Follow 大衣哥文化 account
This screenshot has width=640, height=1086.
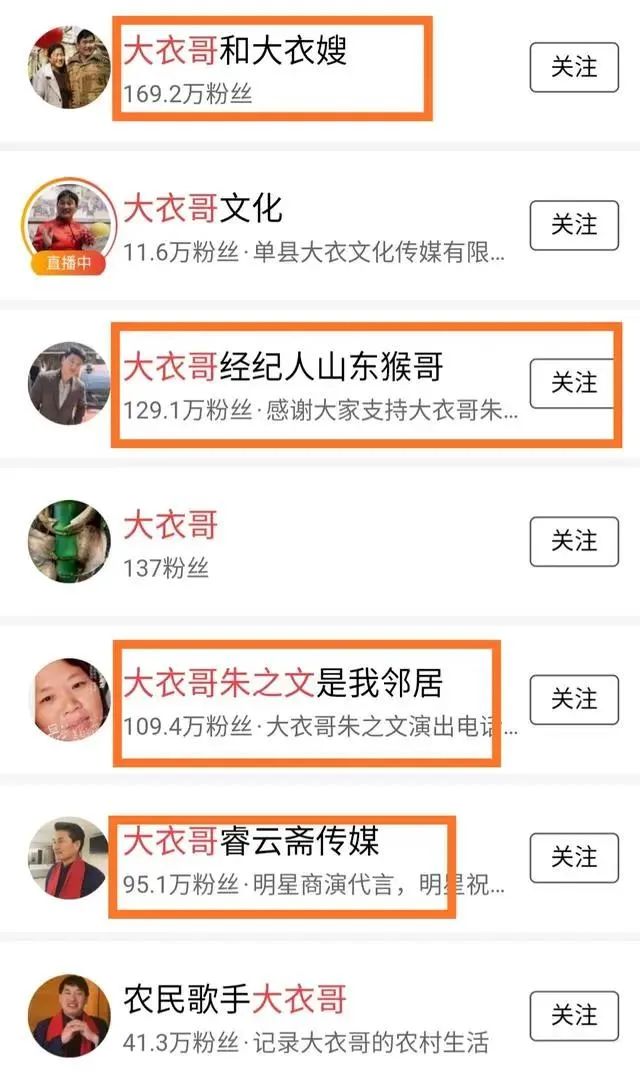tap(574, 224)
